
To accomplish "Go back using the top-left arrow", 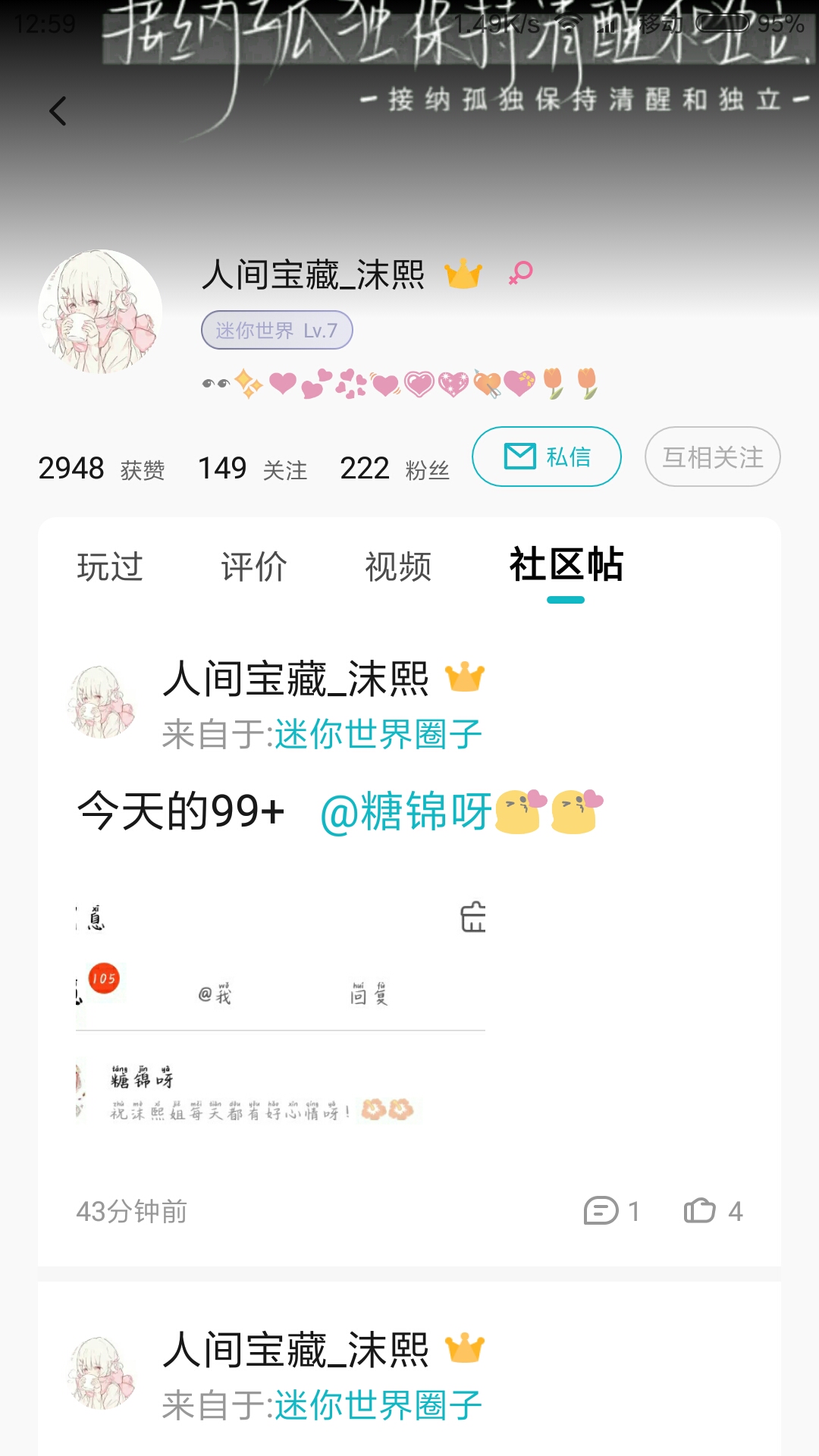I will click(58, 111).
